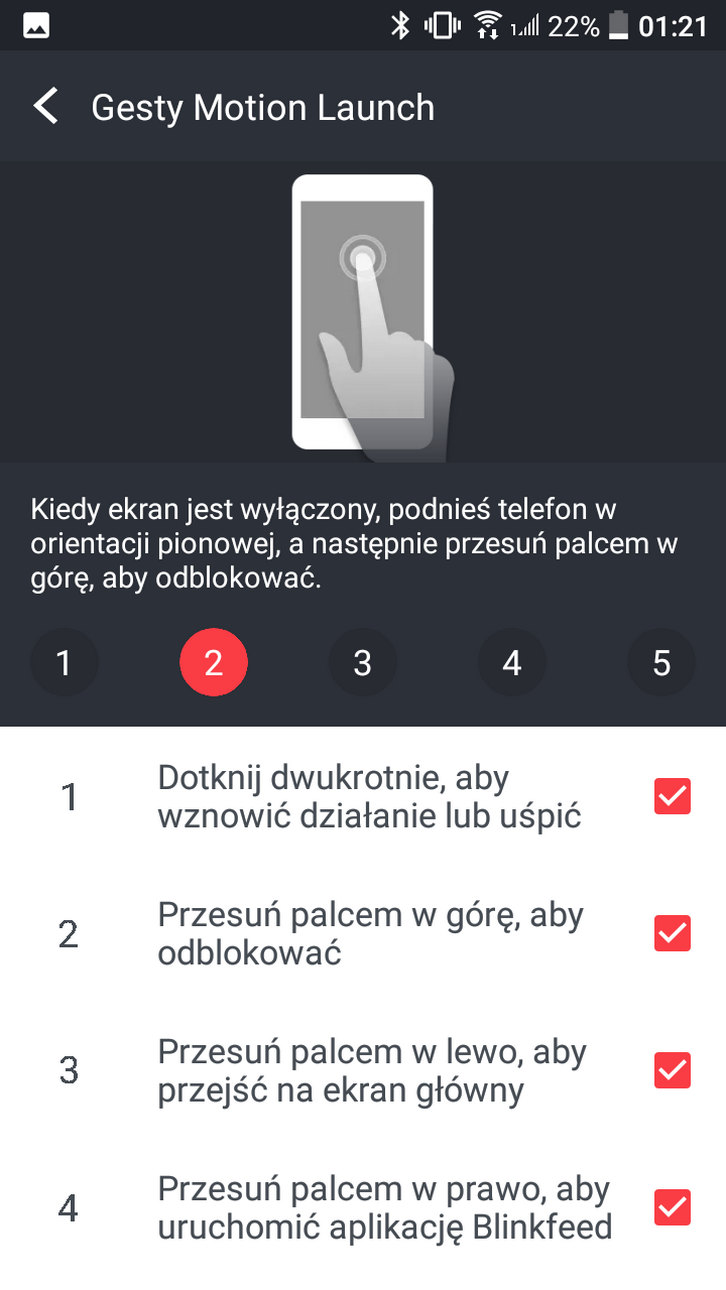
Task: Disable 'Przesuń palcem w górę' checkbox
Action: point(672,933)
